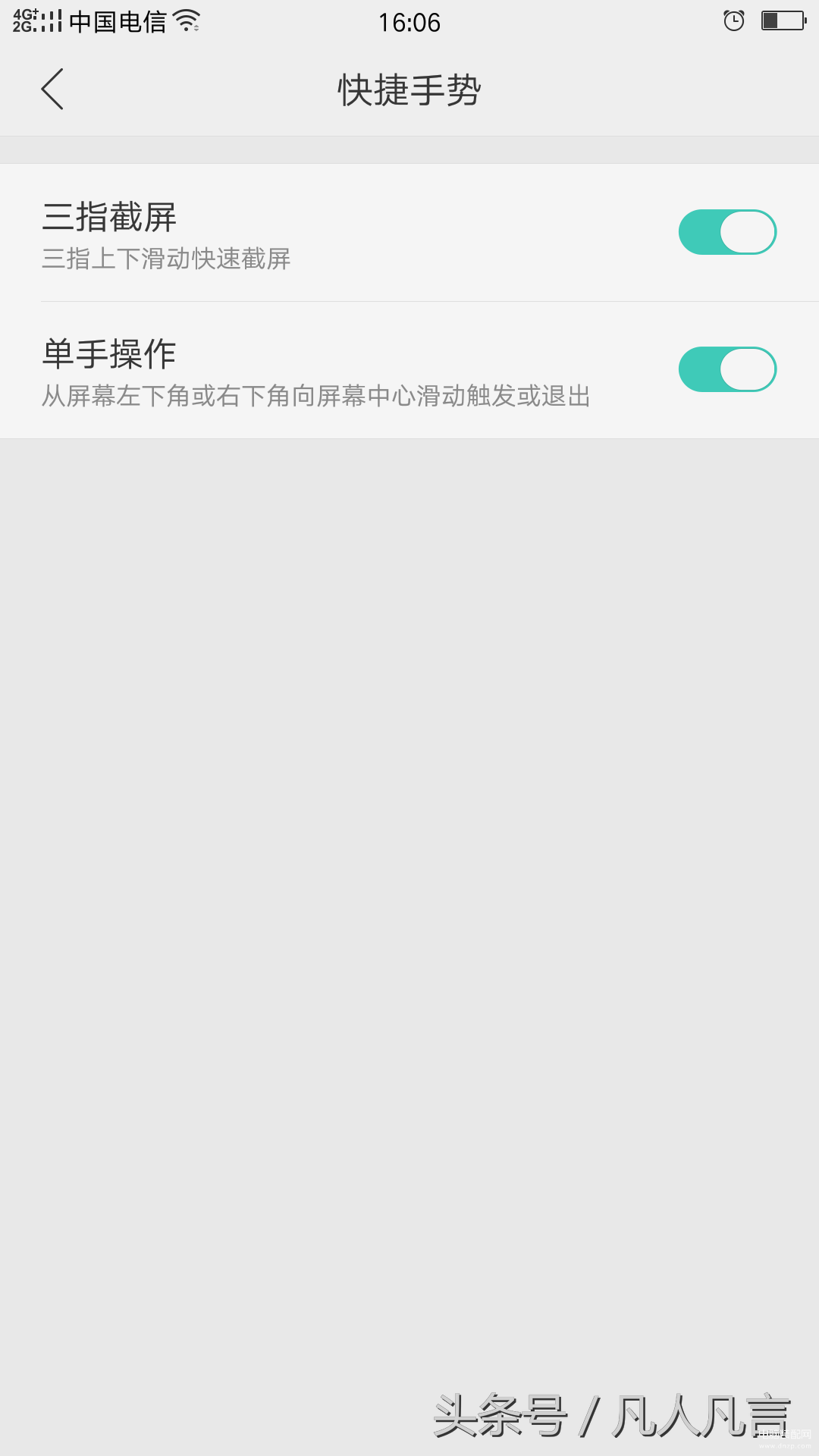This screenshot has width=819, height=1456.
Task: Disable the 单手操作 toggle
Action: [727, 369]
